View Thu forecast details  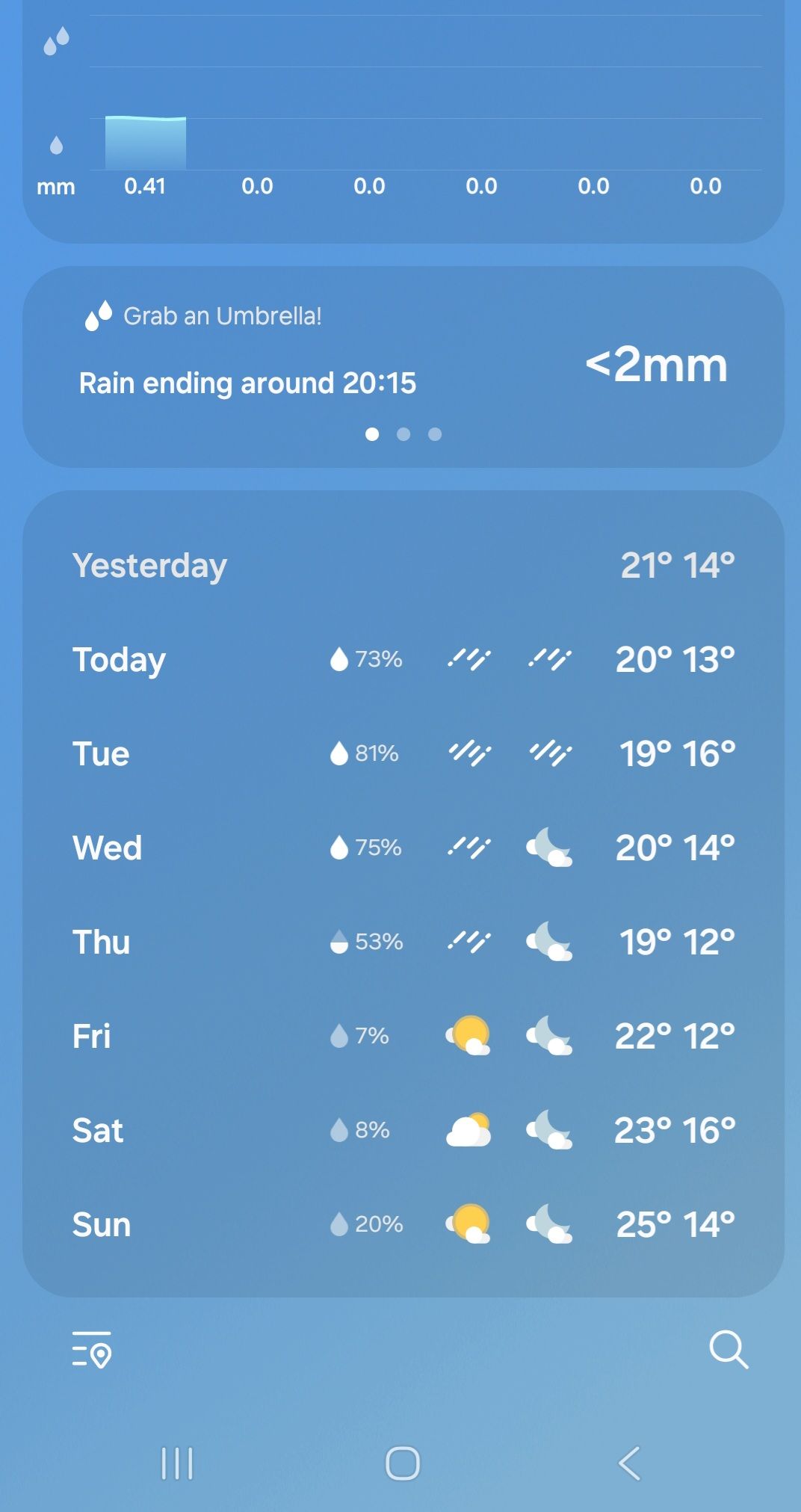[403, 942]
